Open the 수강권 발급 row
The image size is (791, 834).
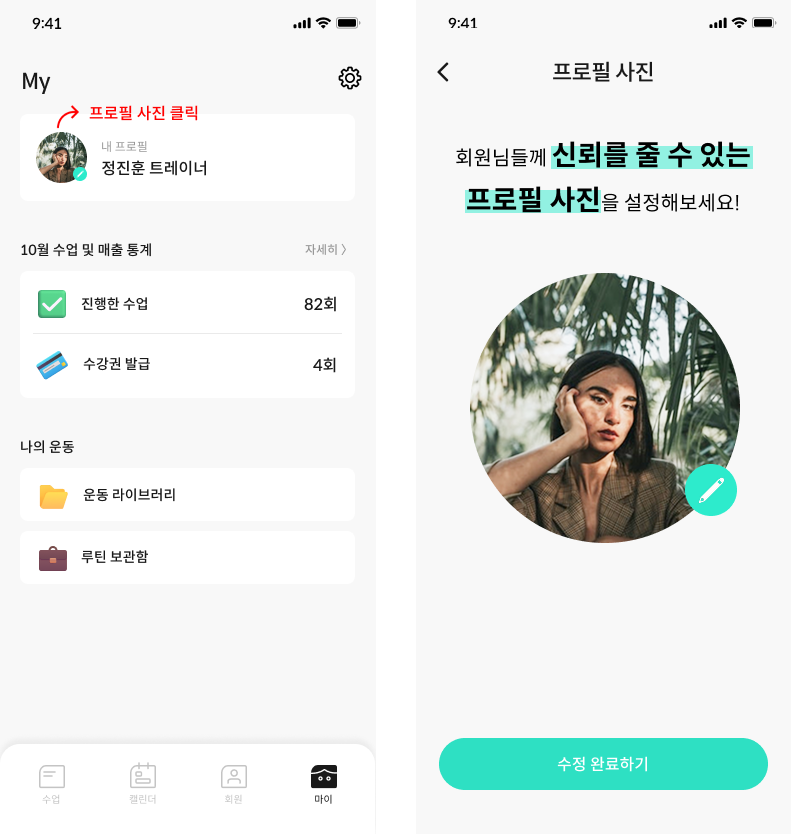(187, 364)
